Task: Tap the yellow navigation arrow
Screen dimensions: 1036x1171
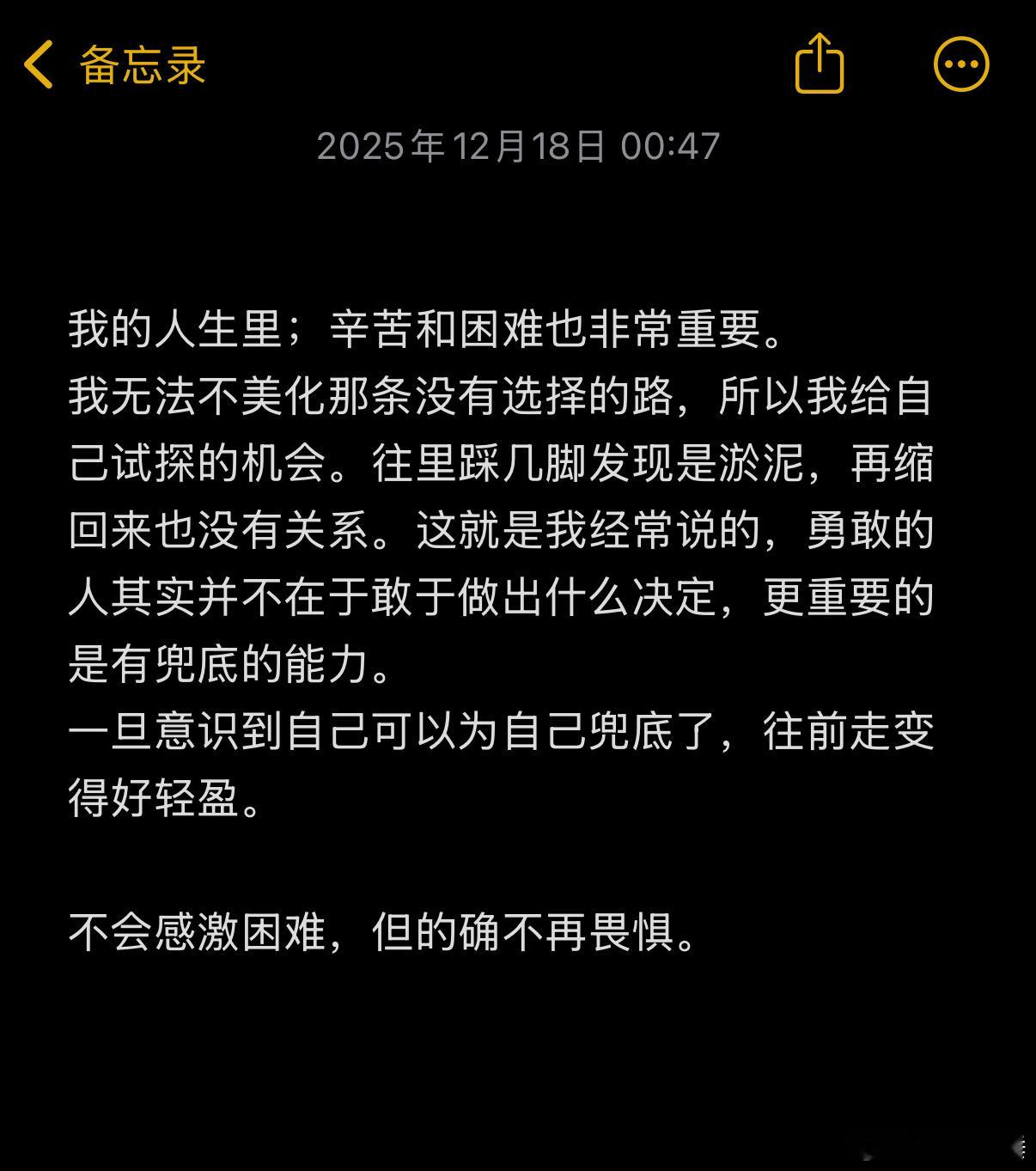Action: 38,64
